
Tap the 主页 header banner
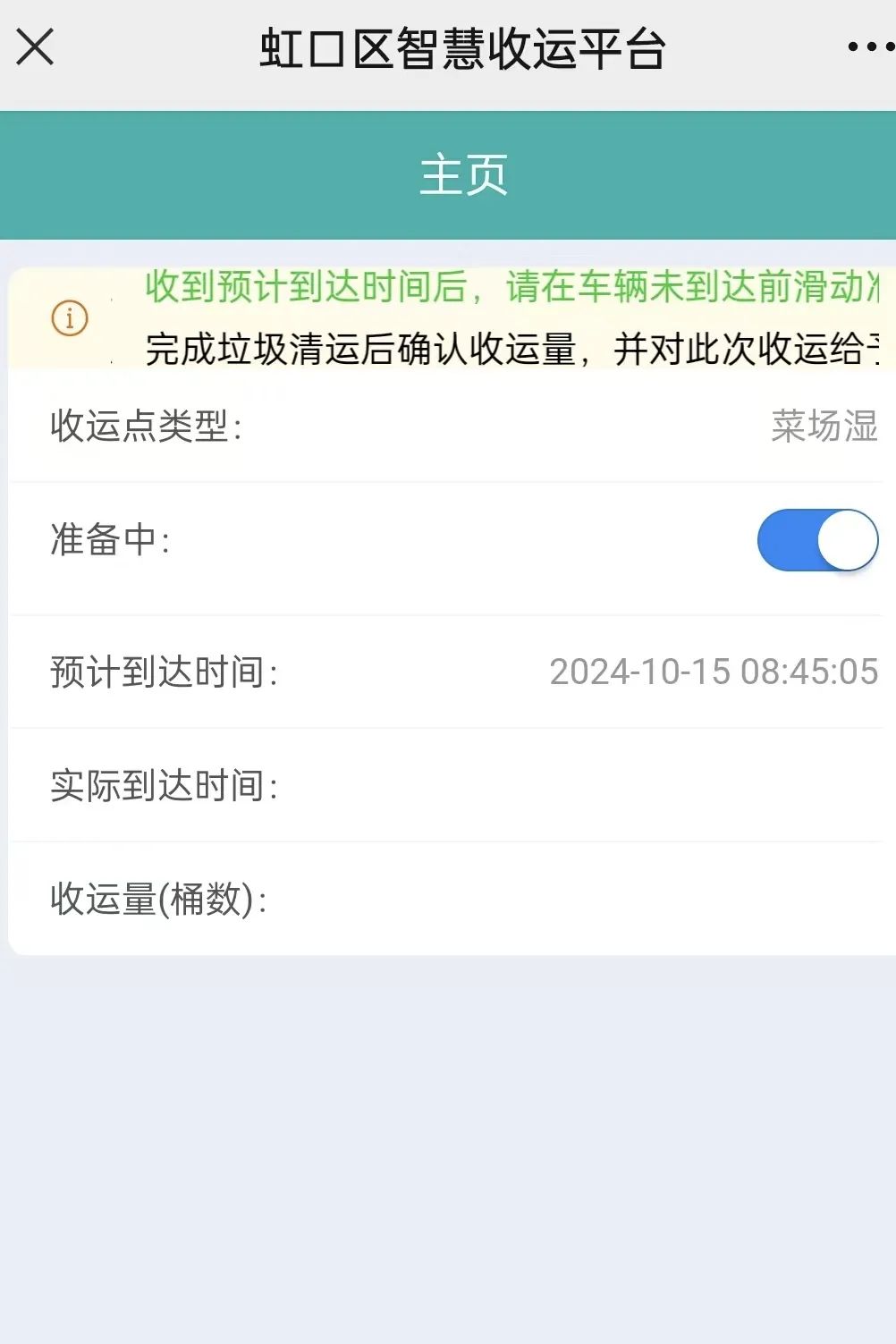(x=464, y=175)
